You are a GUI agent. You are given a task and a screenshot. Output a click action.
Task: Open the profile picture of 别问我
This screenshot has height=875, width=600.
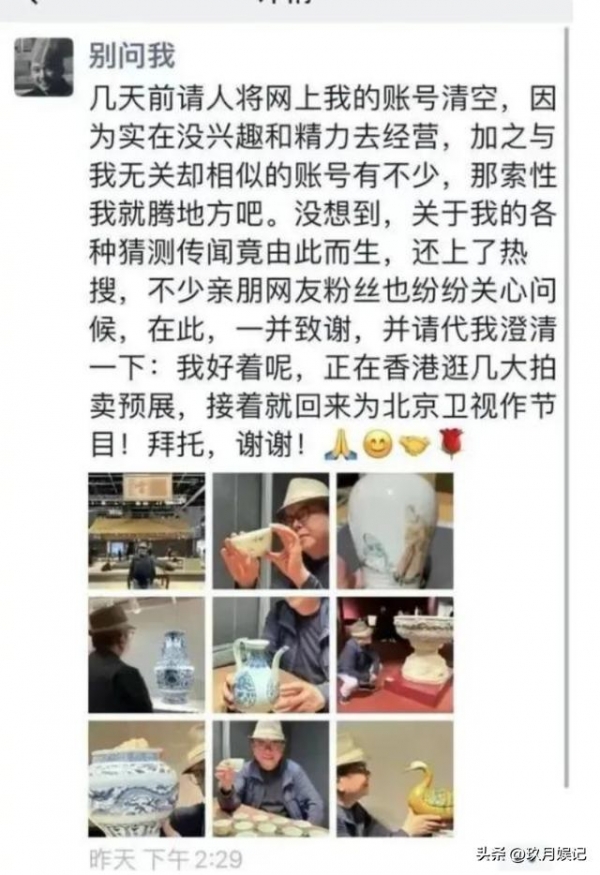coord(44,67)
